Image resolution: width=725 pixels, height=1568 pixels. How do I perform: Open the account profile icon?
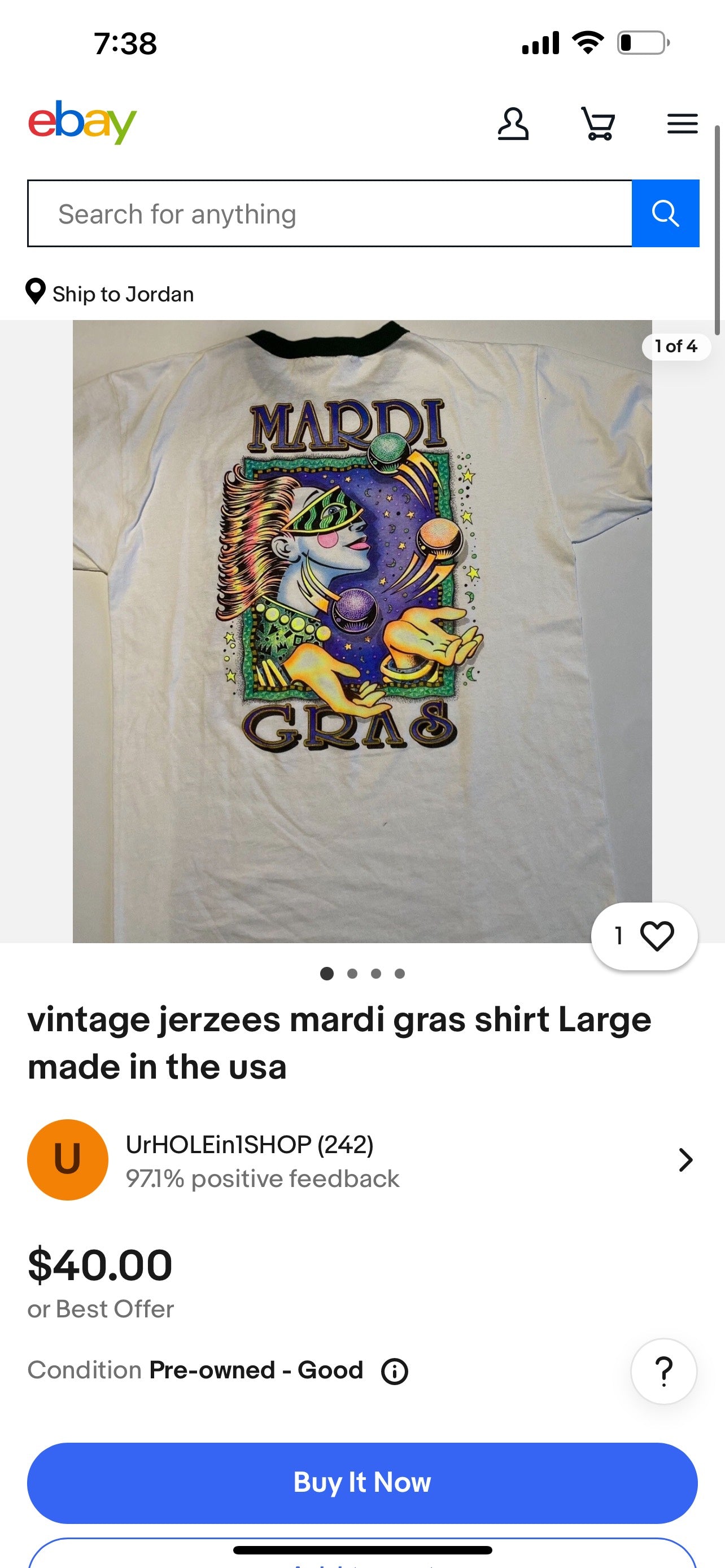click(x=513, y=124)
